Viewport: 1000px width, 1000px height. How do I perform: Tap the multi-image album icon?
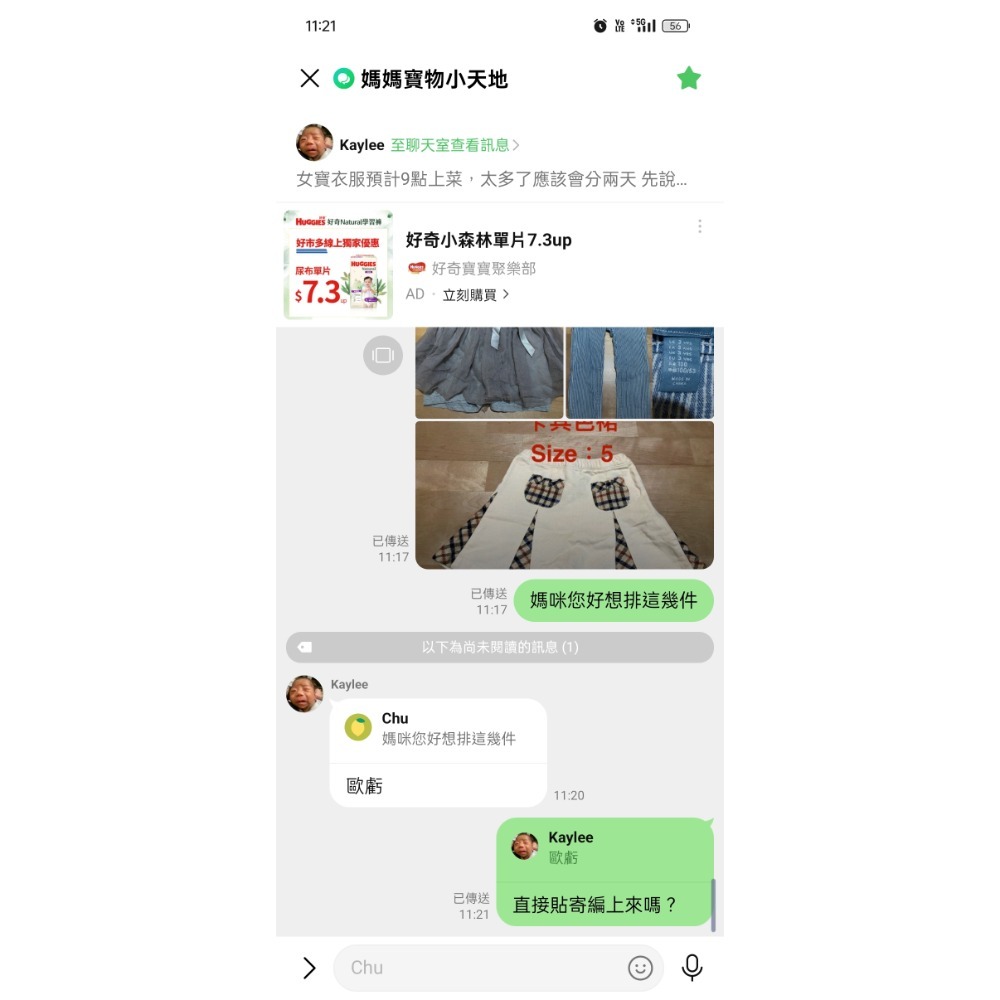coord(383,355)
